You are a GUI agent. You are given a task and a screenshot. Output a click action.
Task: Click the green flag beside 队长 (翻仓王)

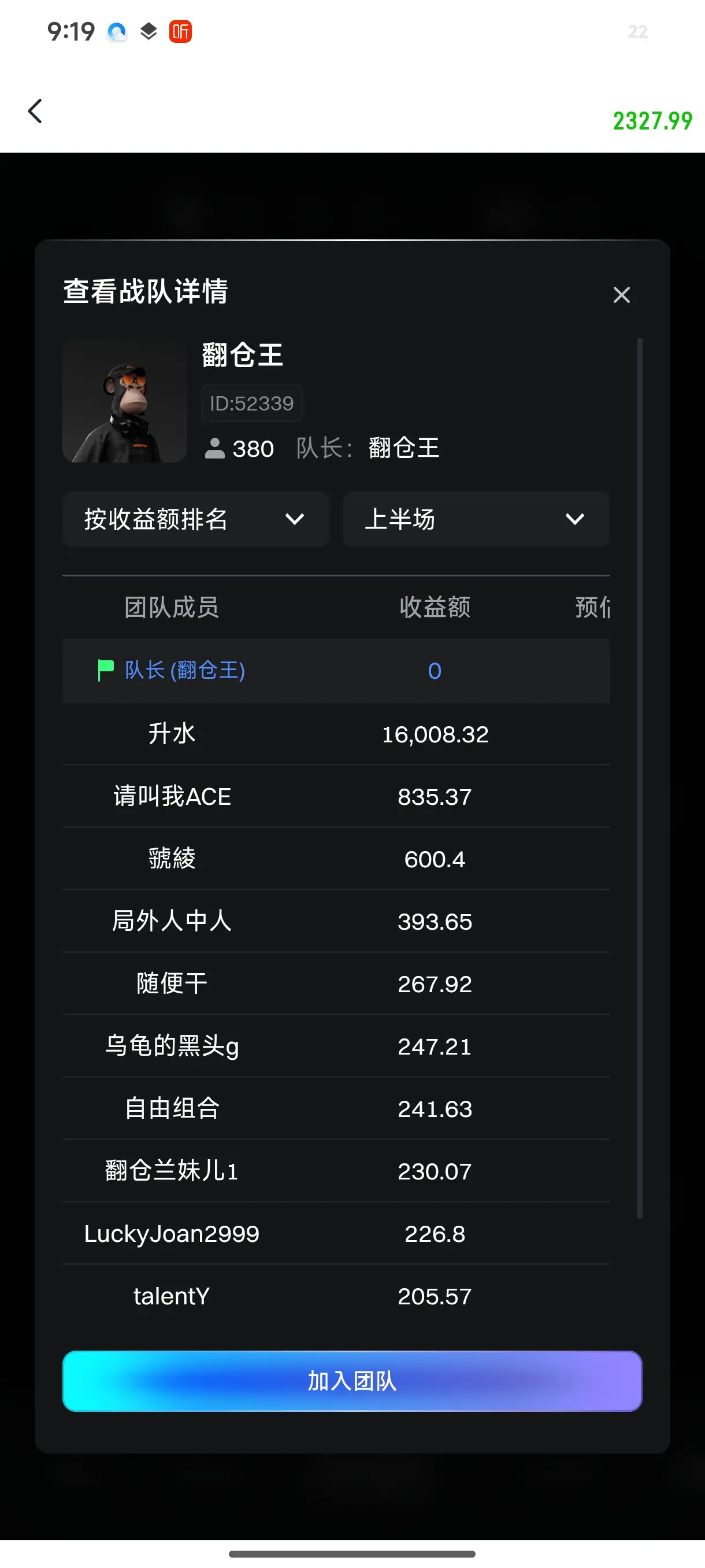pos(105,668)
